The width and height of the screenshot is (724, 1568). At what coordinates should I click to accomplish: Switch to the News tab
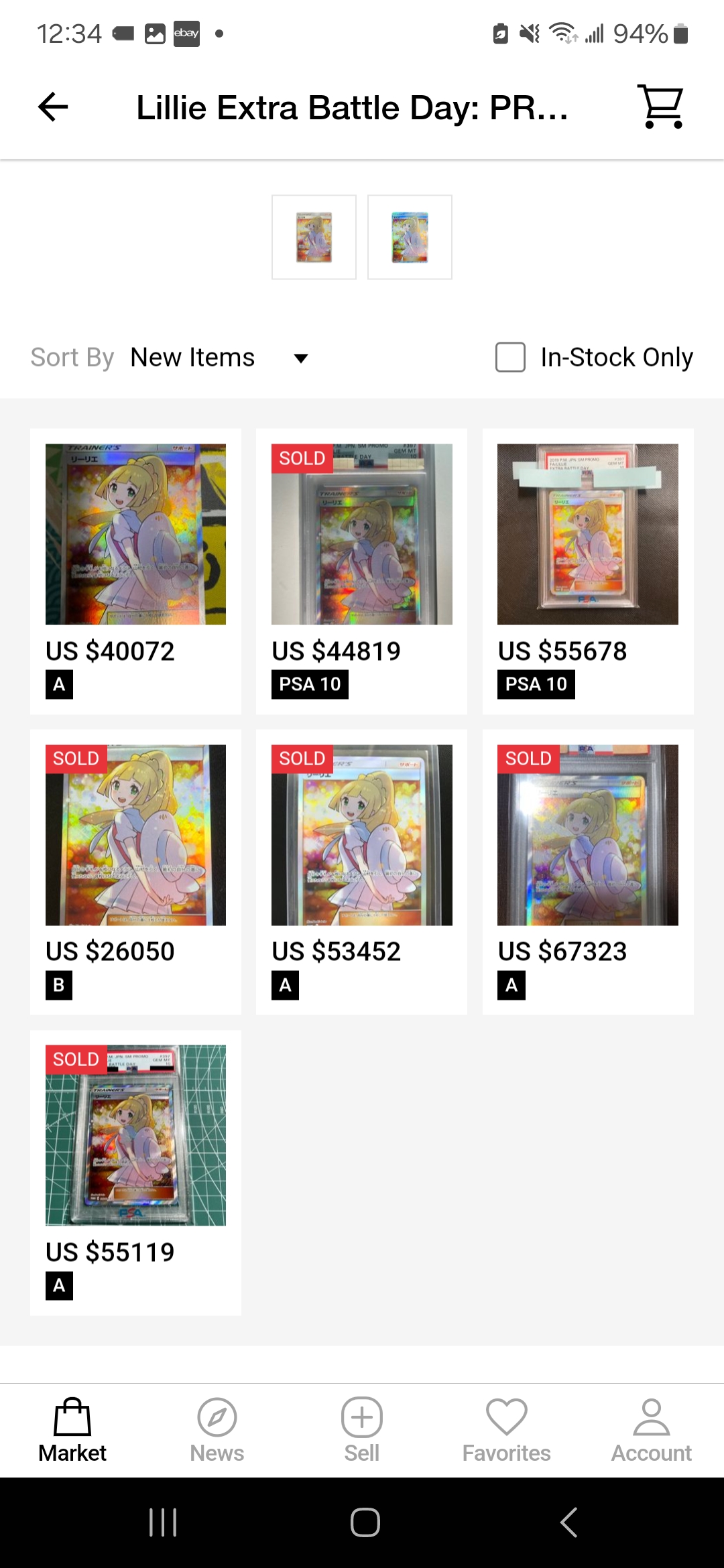pos(217,1430)
